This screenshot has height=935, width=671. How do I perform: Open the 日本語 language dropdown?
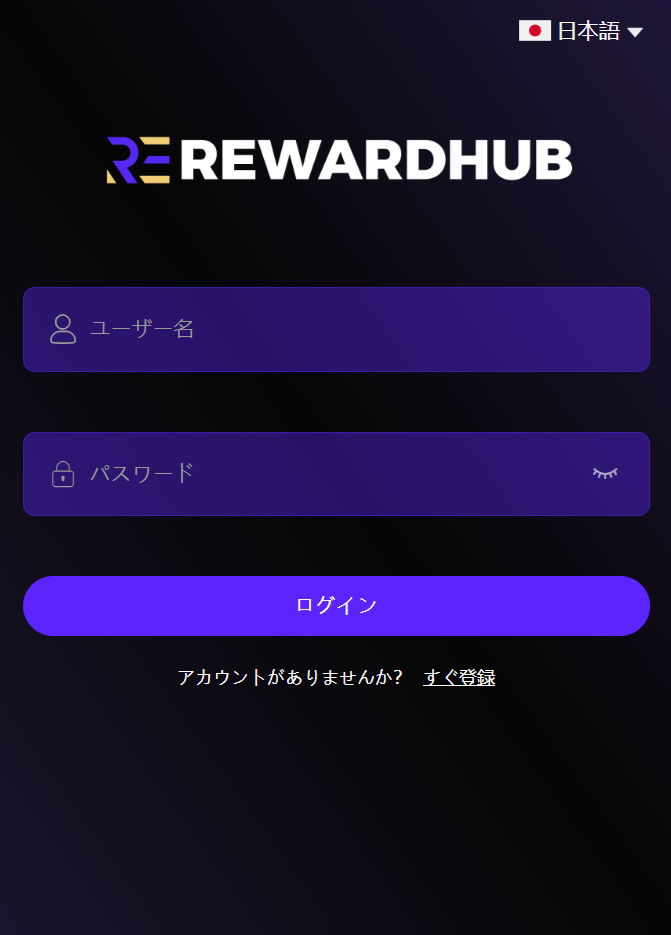coord(581,31)
